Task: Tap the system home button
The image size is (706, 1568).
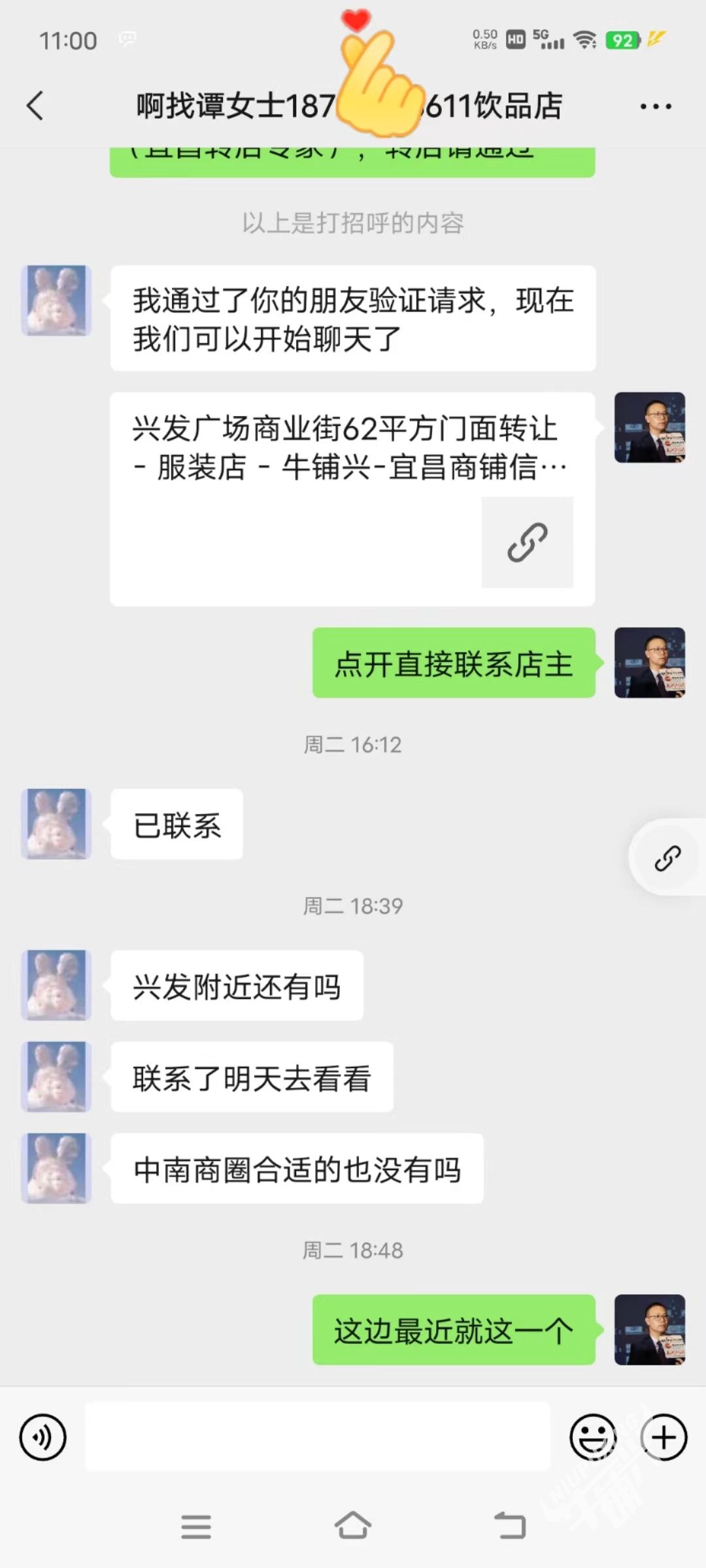Action: [x=353, y=1526]
